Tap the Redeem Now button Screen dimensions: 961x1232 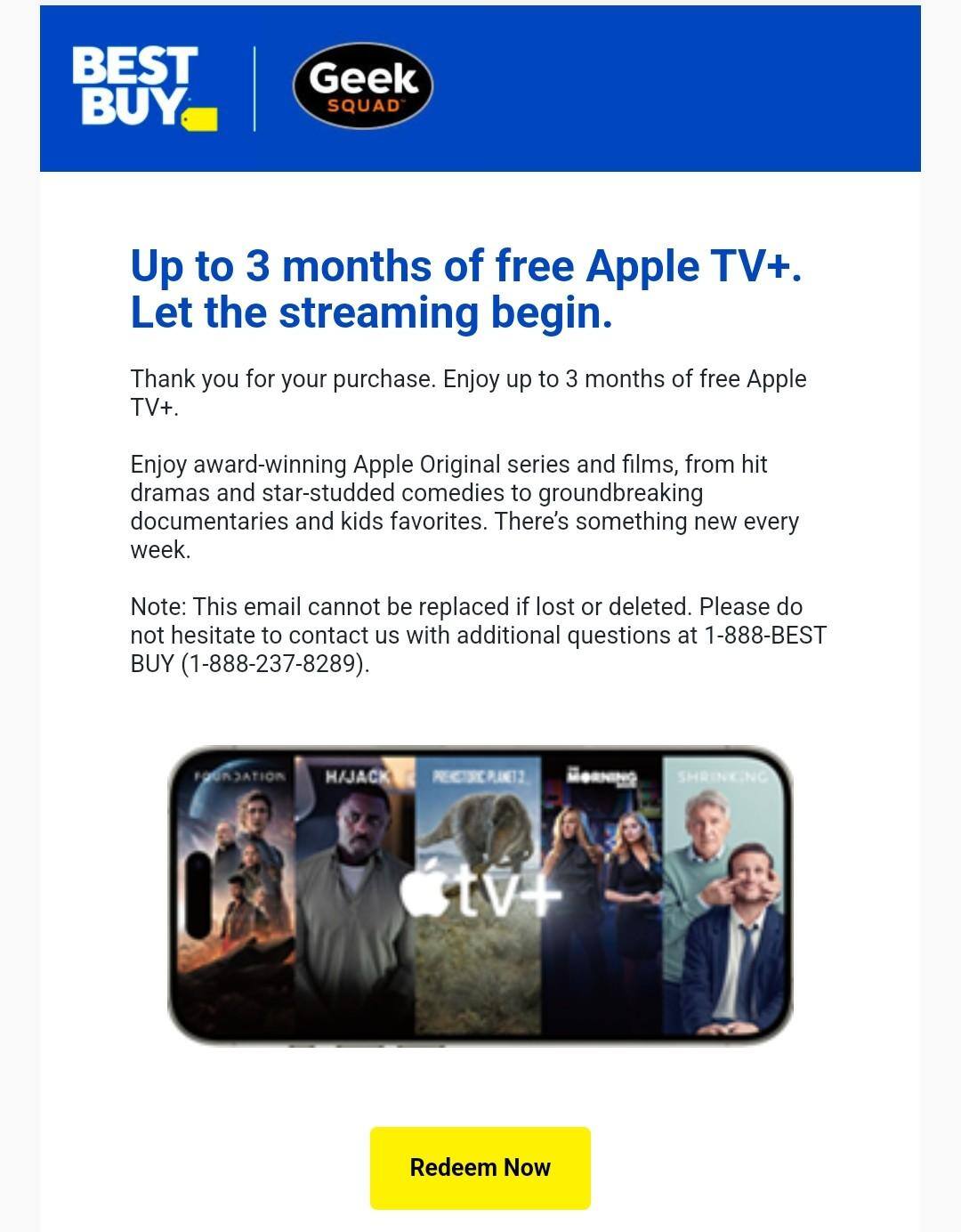pos(480,1167)
